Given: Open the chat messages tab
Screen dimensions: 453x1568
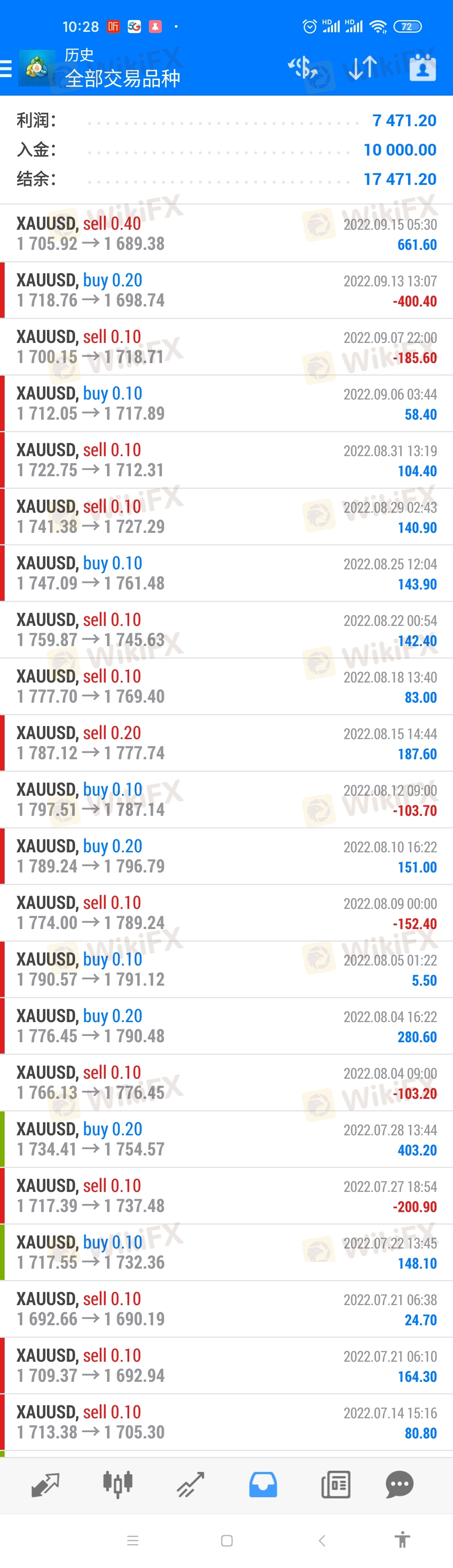Looking at the screenshot, I should click(399, 1485).
